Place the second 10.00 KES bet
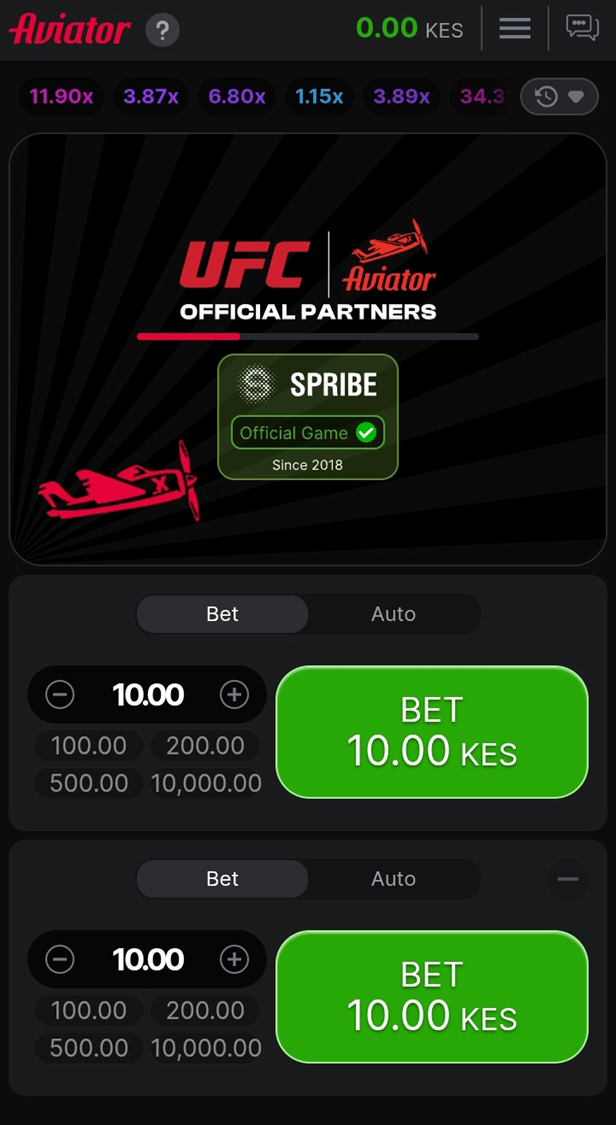 tap(432, 997)
